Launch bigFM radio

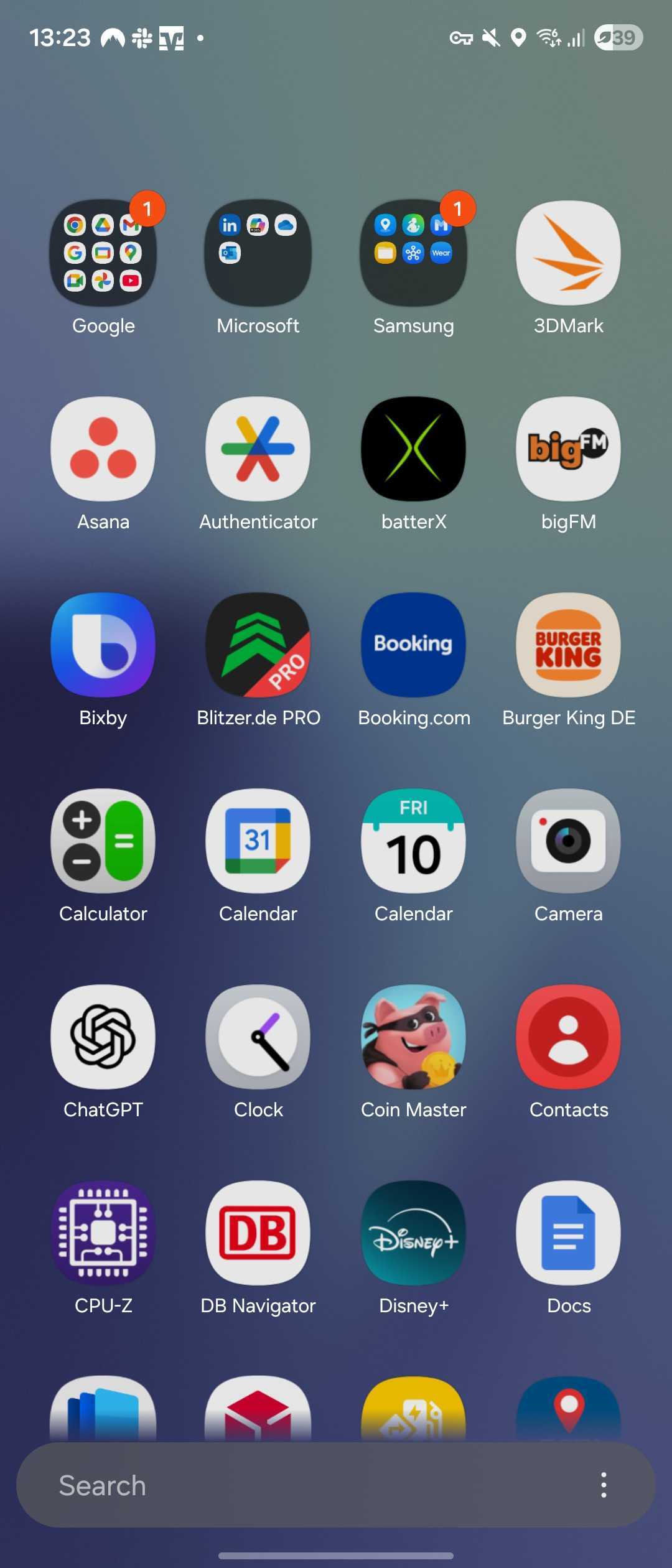click(x=568, y=449)
